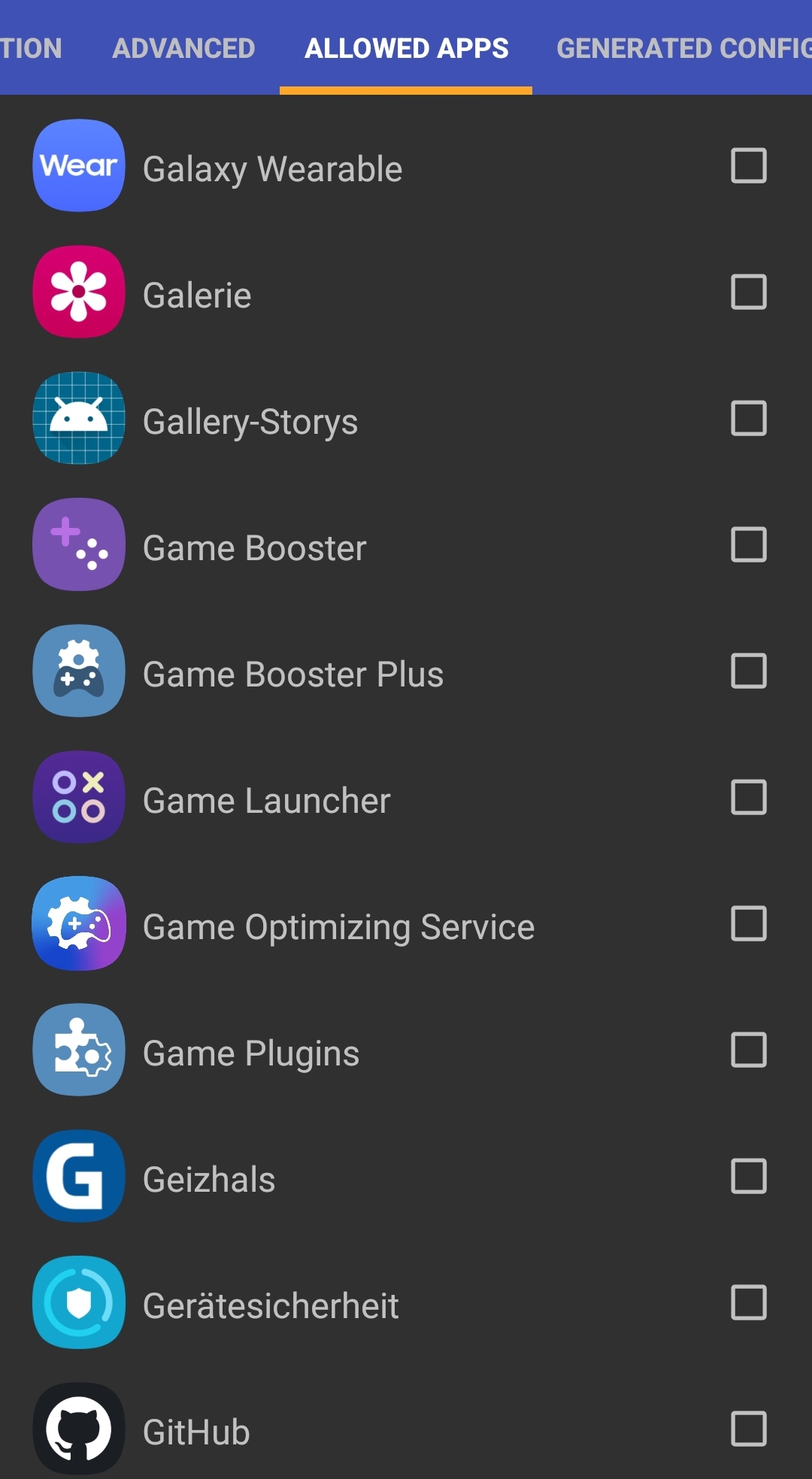
Task: Check the Galaxy Wearable checkbox
Action: 748,165
